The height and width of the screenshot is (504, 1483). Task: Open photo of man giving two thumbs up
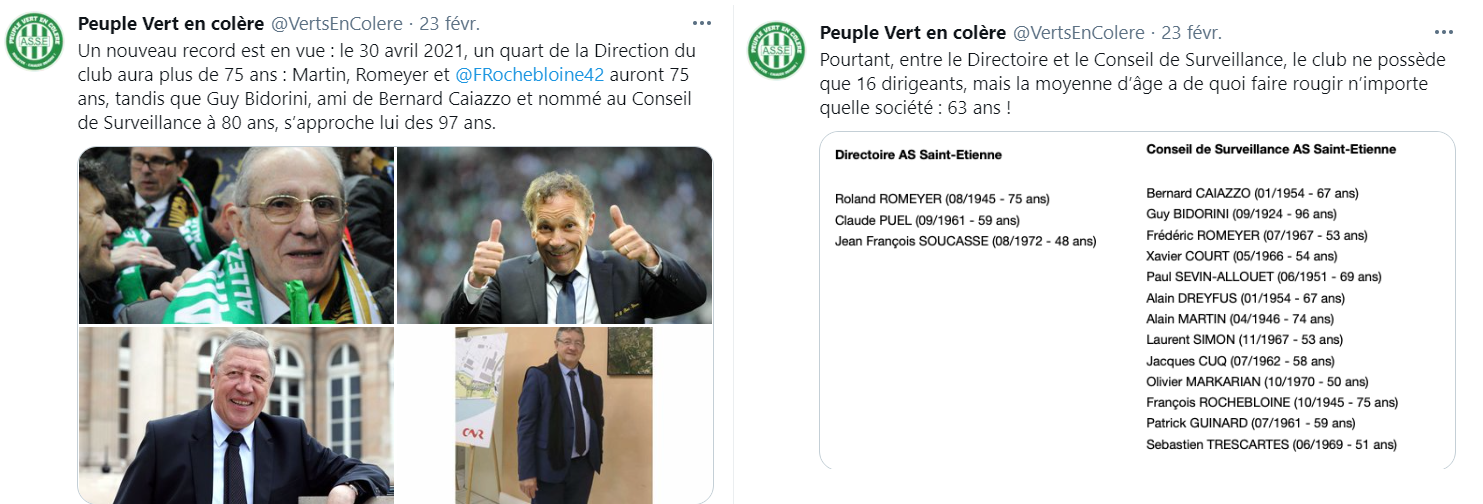point(555,235)
